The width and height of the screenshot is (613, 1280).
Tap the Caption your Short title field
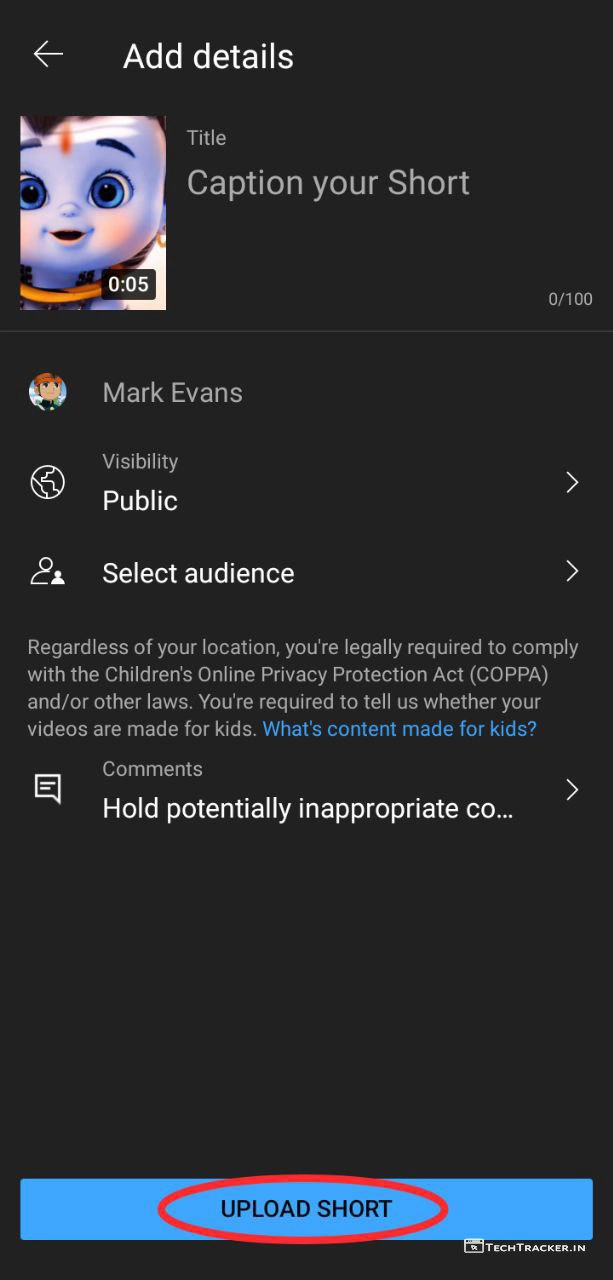pos(328,183)
